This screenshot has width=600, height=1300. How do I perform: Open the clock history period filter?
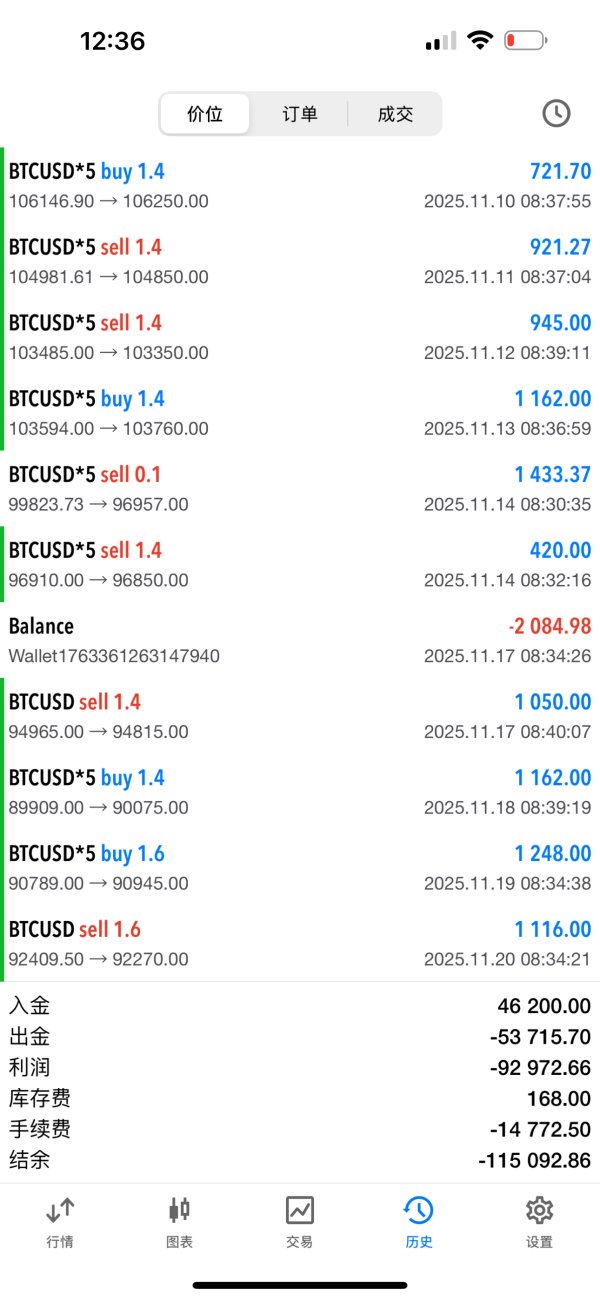click(x=556, y=113)
